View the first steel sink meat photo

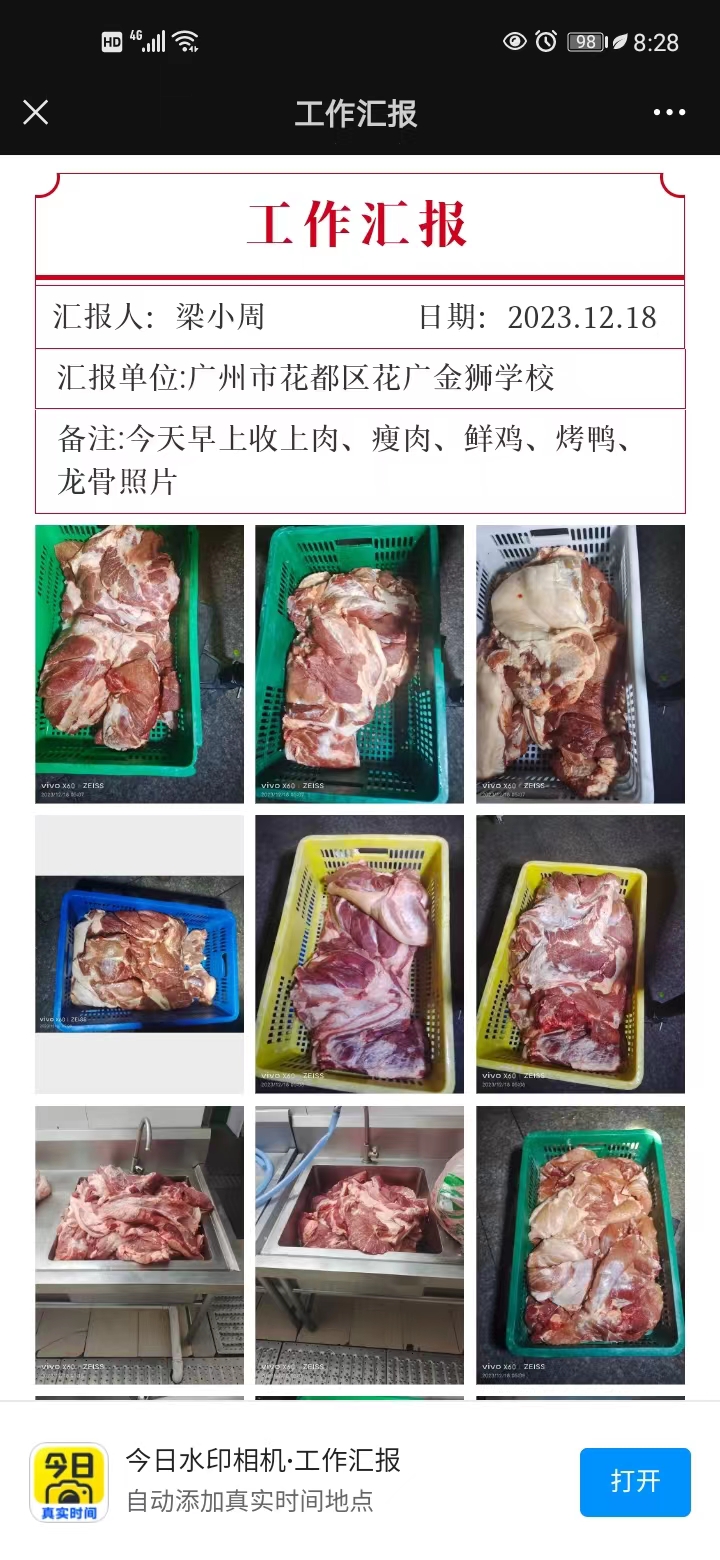tap(139, 1244)
